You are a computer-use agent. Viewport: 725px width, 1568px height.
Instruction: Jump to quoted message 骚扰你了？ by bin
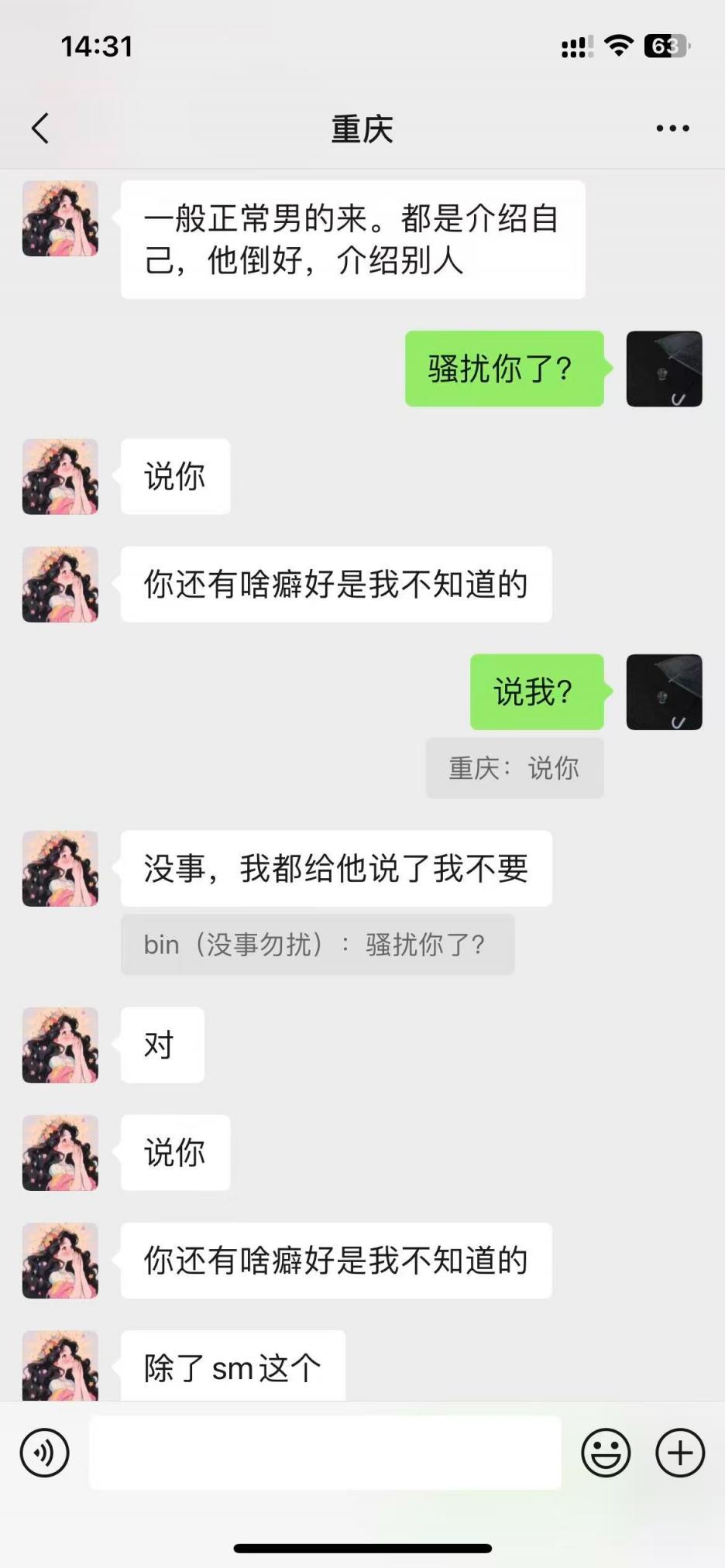pyautogui.click(x=318, y=945)
